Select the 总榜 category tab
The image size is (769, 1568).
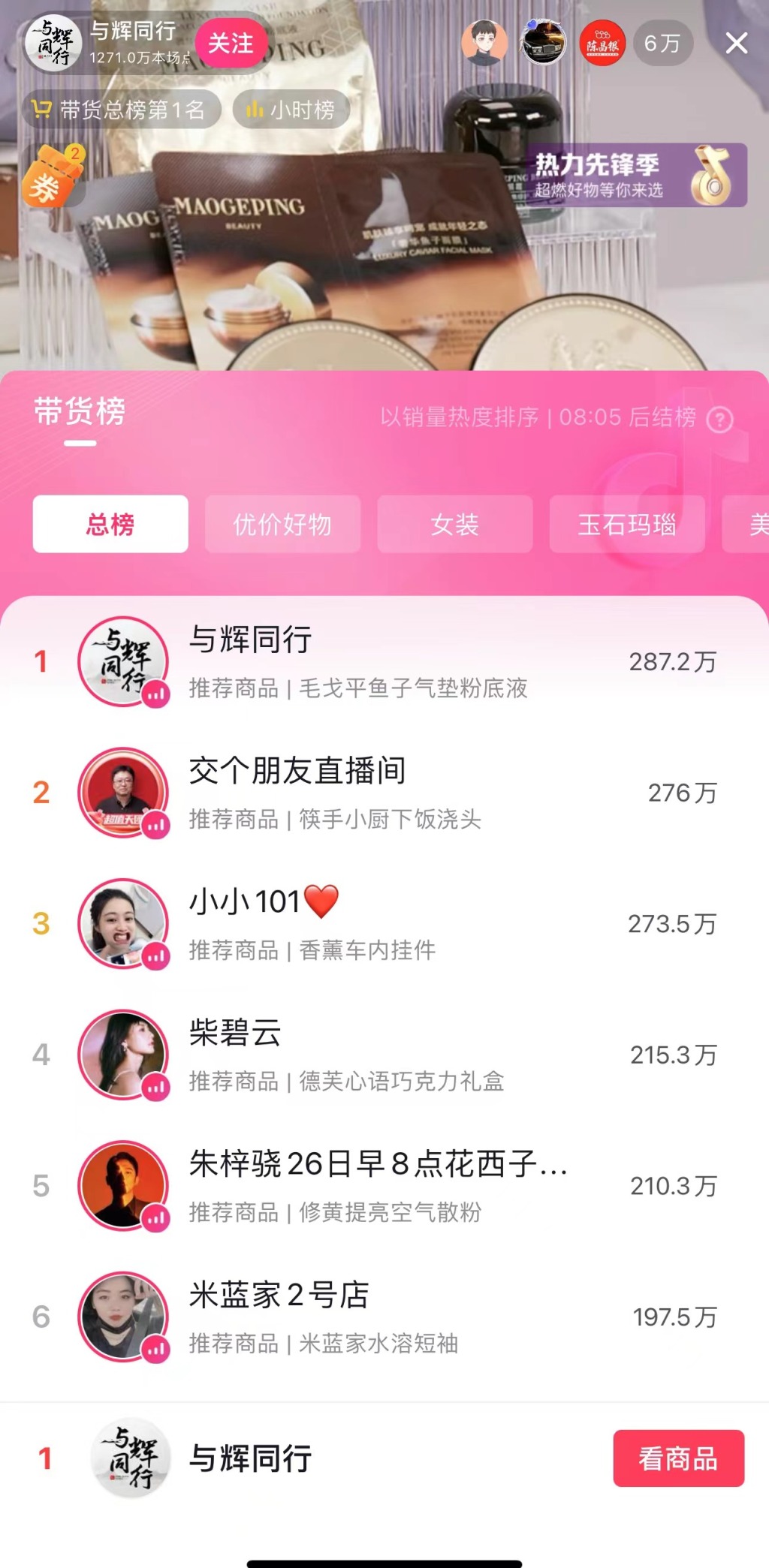110,524
